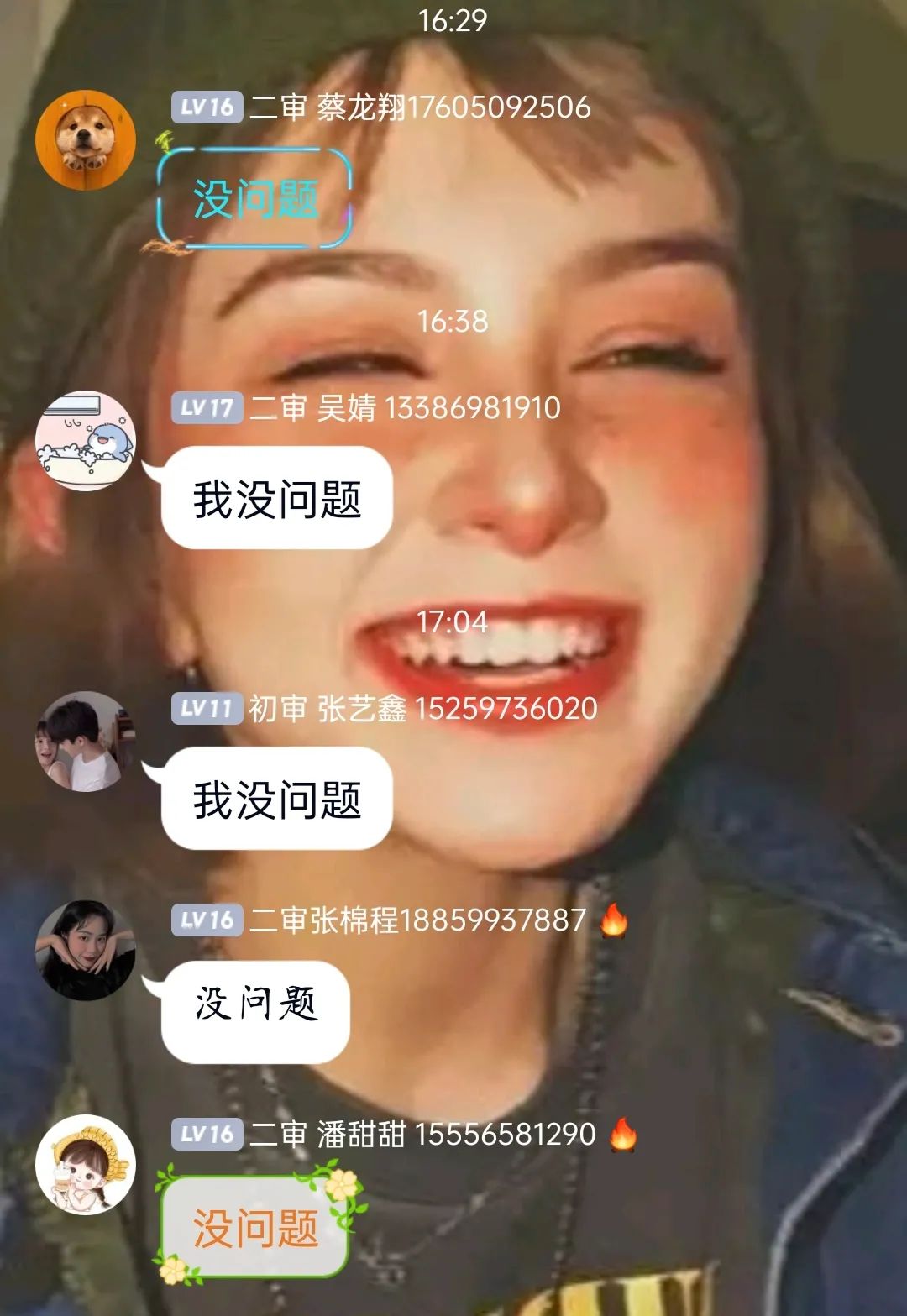
Task: Open 张棉程's profile picture
Action: (x=85, y=951)
